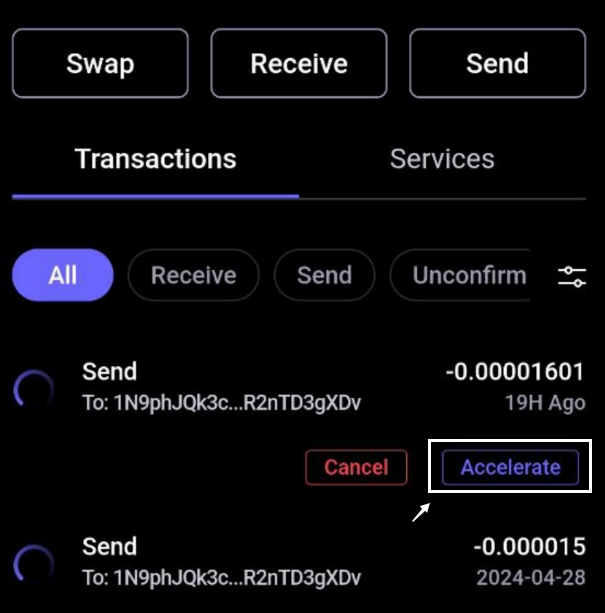Screen dimensions: 605x613
Task: Select the Transactions tab
Action: 155,159
